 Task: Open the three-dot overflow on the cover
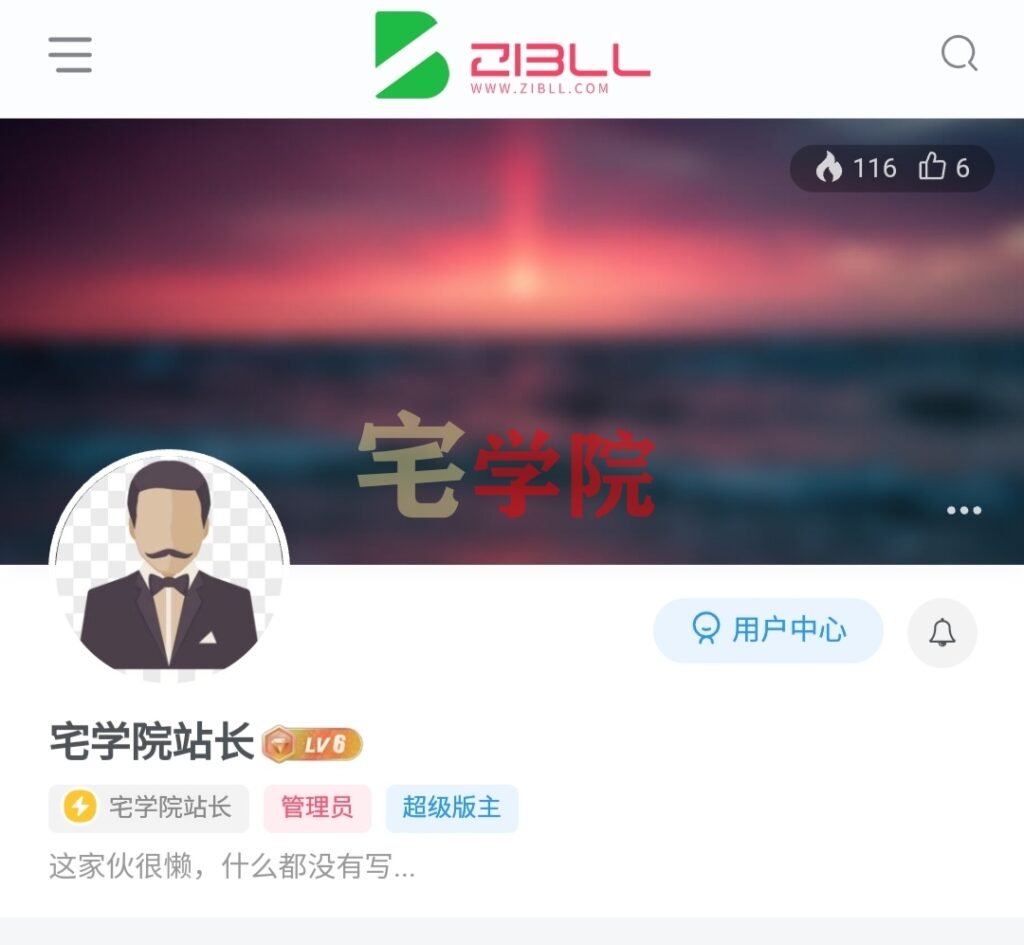[x=964, y=510]
